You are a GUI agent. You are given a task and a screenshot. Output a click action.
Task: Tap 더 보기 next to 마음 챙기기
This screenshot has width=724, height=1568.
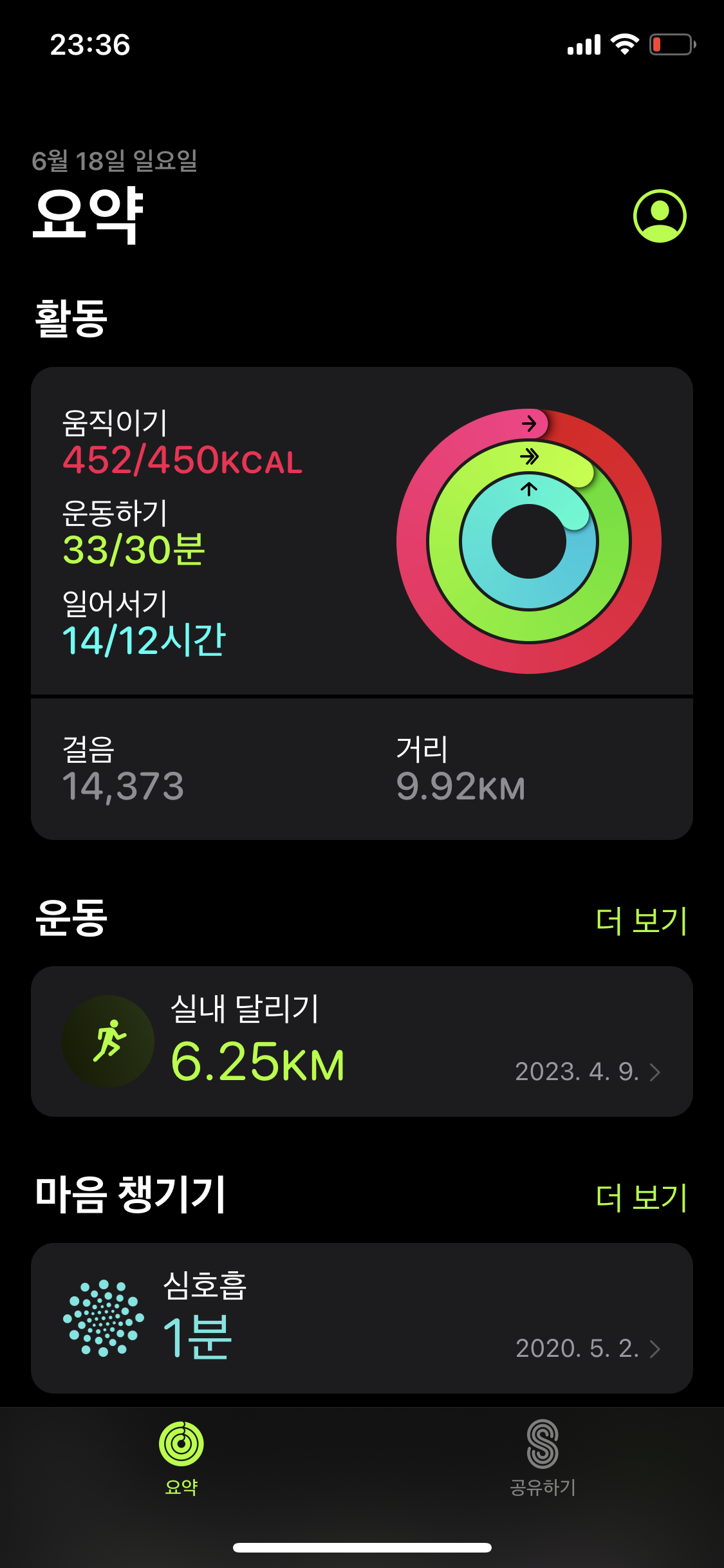(642, 1197)
